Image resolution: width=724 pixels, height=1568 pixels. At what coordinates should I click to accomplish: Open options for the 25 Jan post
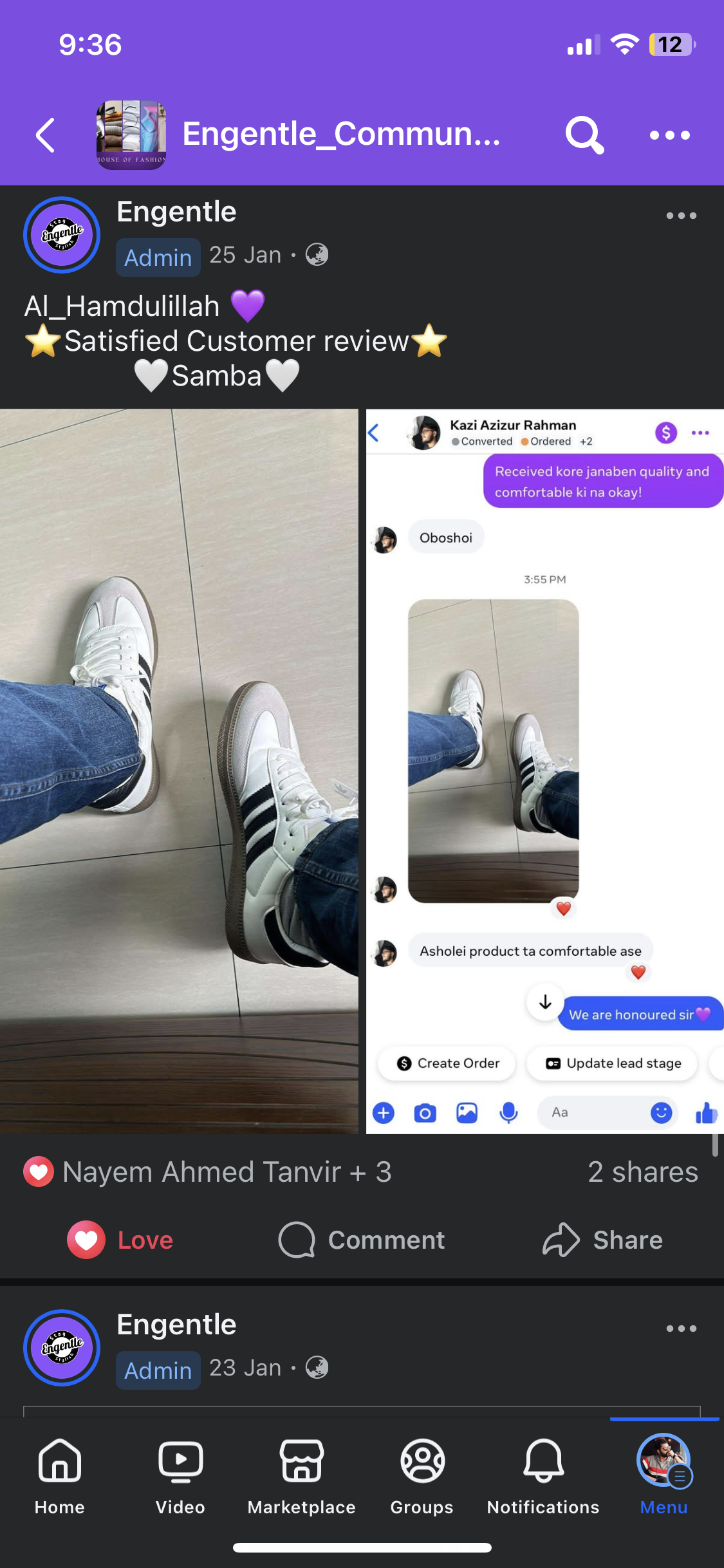[681, 216]
